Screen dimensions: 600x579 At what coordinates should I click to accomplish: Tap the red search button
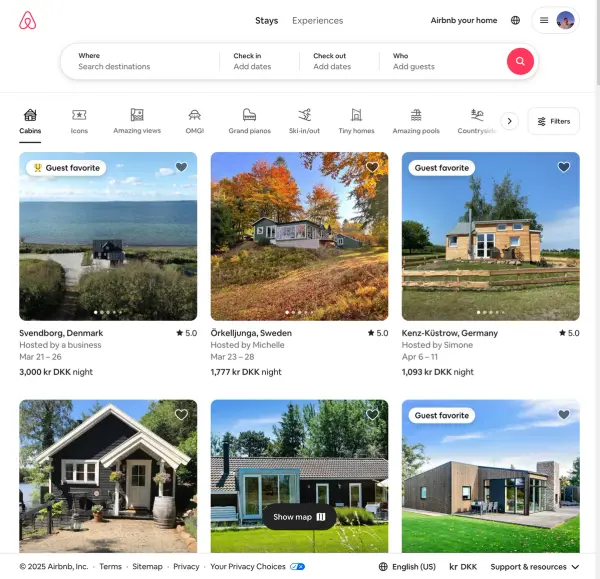[x=520, y=61]
